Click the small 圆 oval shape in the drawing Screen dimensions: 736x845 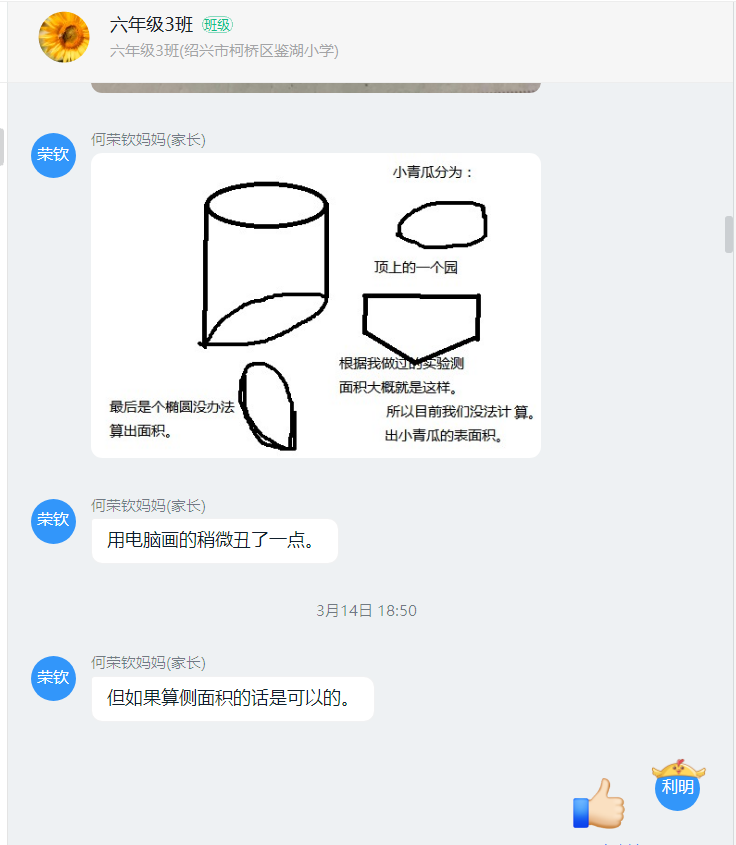[442, 226]
